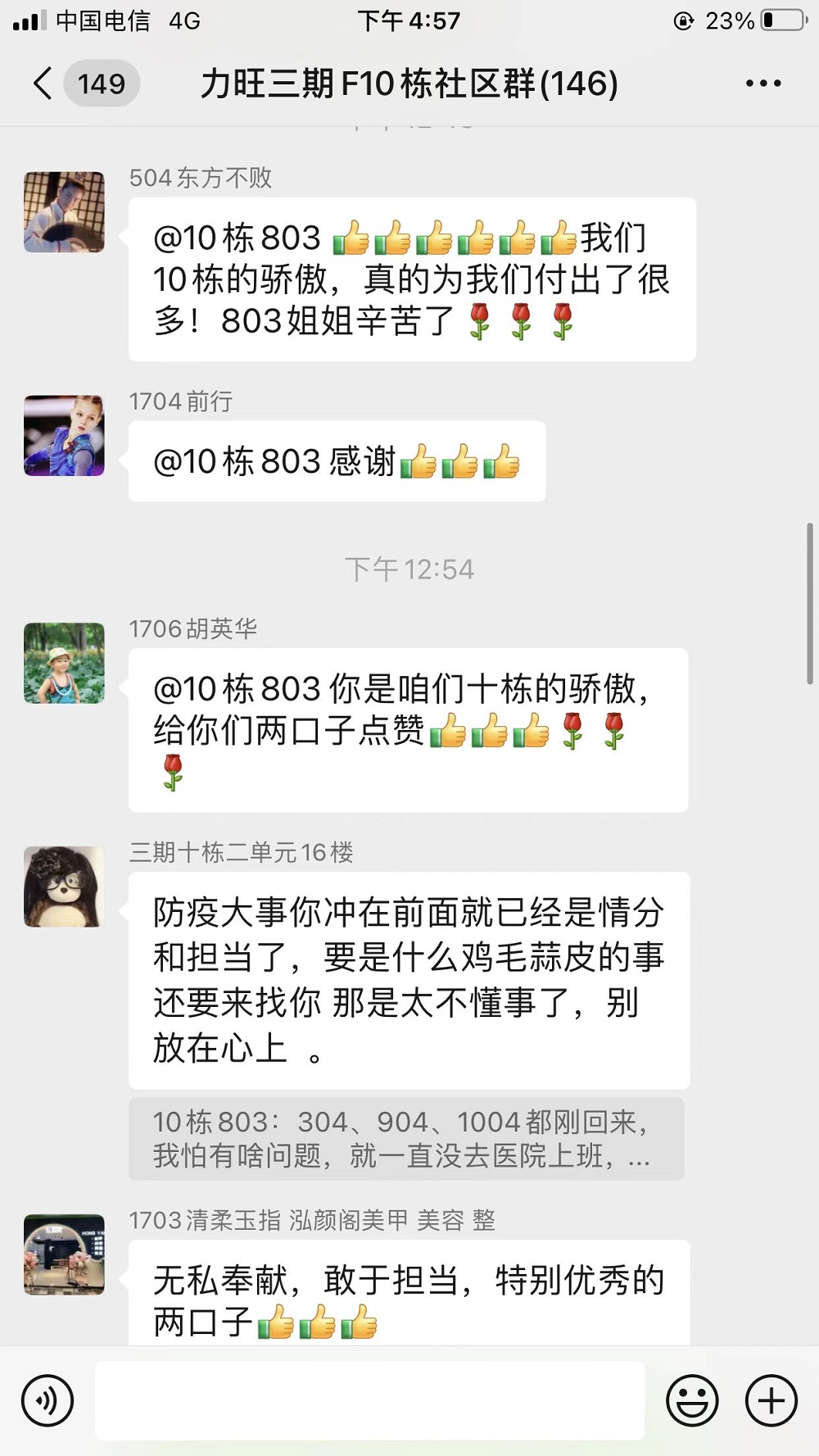The width and height of the screenshot is (819, 1456).
Task: View profile of 504东方不败 avatar
Action: coord(64,212)
